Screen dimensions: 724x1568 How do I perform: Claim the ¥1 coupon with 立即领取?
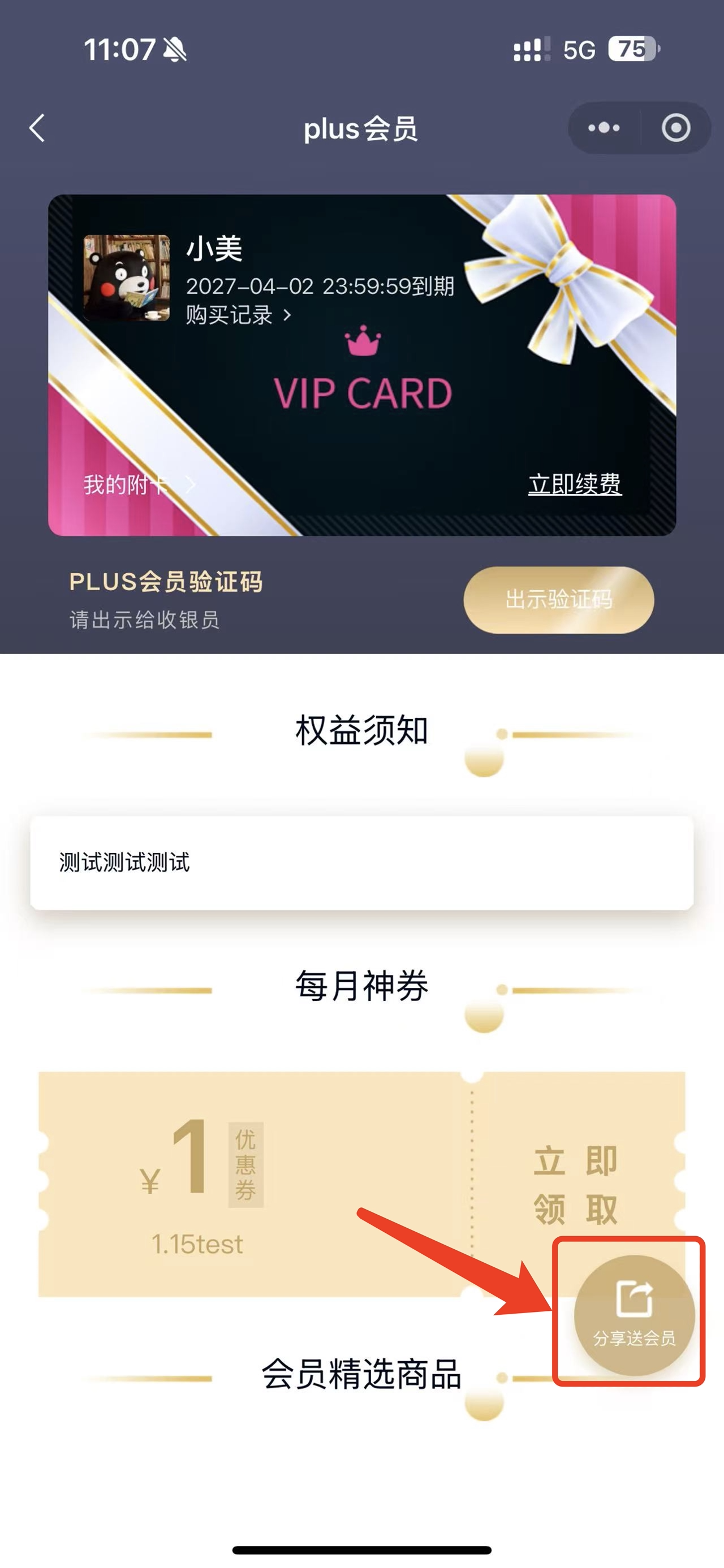point(575,1184)
